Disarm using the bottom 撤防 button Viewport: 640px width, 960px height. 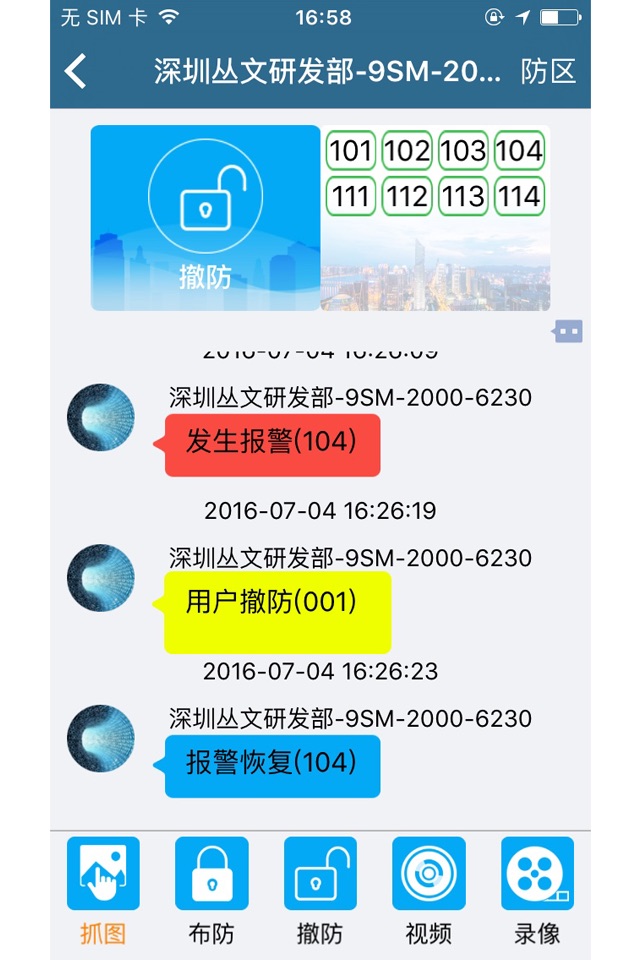click(x=320, y=890)
